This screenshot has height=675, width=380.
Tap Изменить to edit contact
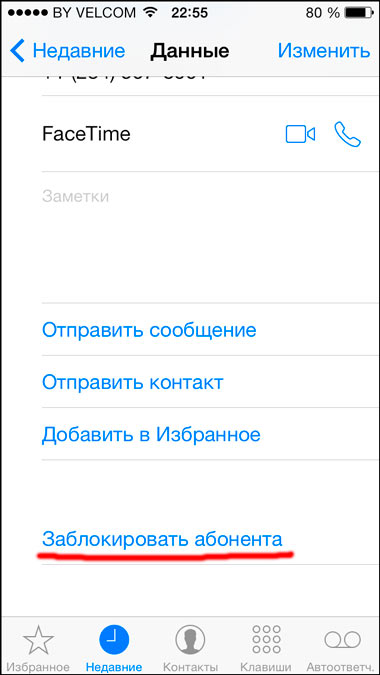coord(324,51)
